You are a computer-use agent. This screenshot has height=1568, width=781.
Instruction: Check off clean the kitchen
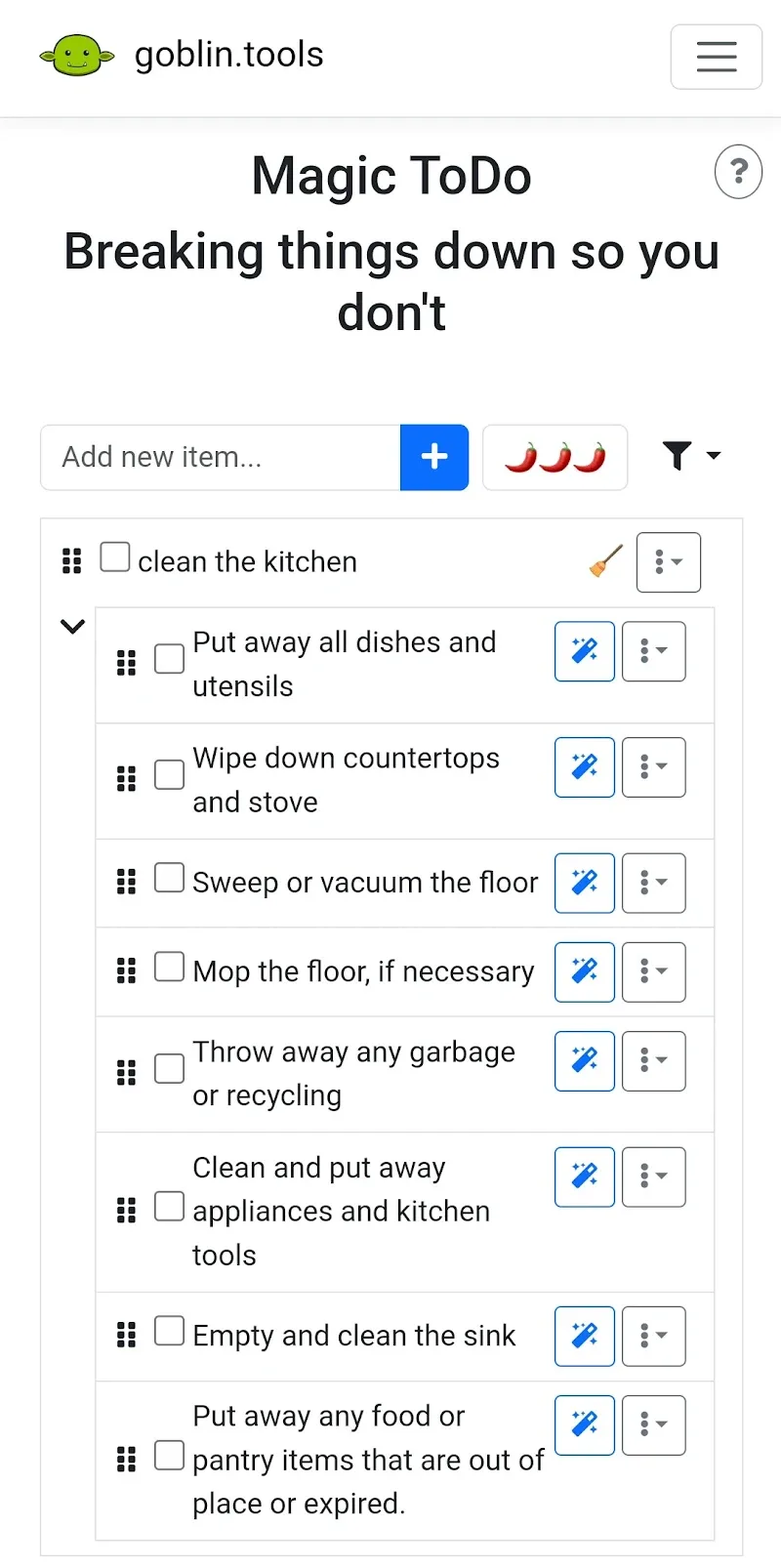(x=115, y=557)
